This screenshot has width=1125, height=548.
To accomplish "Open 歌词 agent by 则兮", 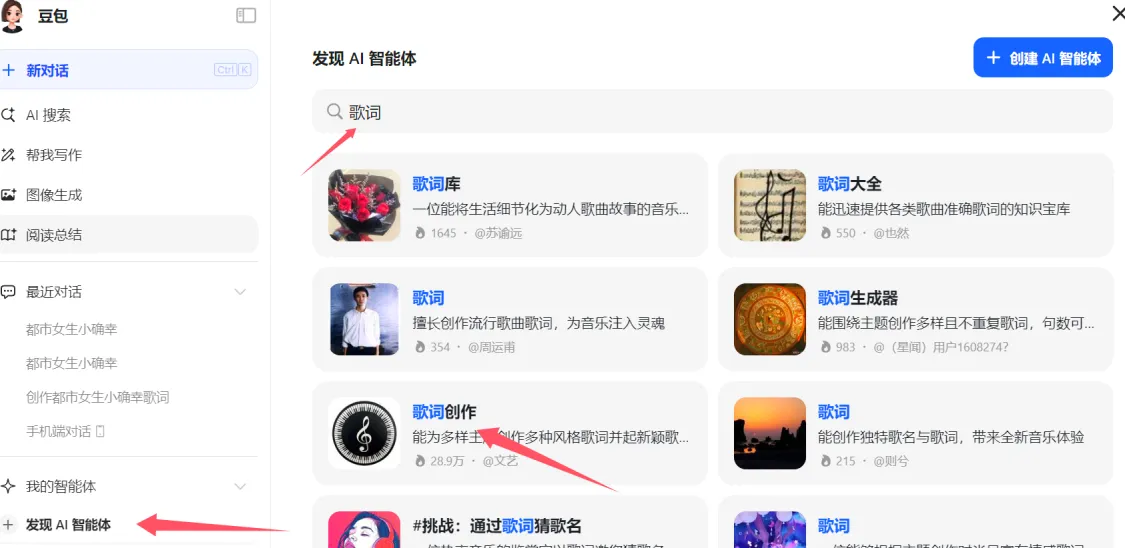I will (x=915, y=433).
